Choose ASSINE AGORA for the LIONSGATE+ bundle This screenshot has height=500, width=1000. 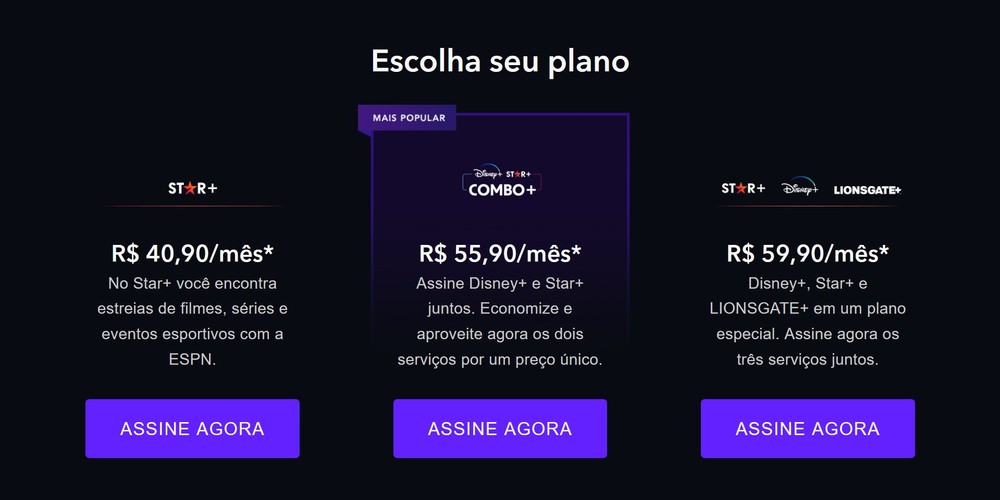[808, 429]
